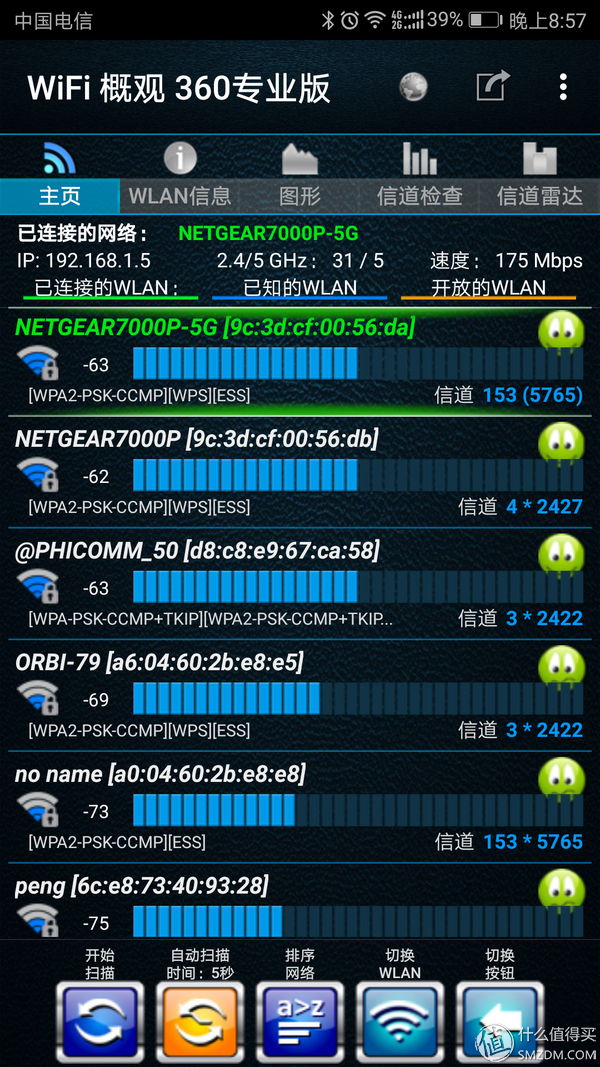Select the no name network
This screenshot has height=1067, width=600.
[x=300, y=807]
